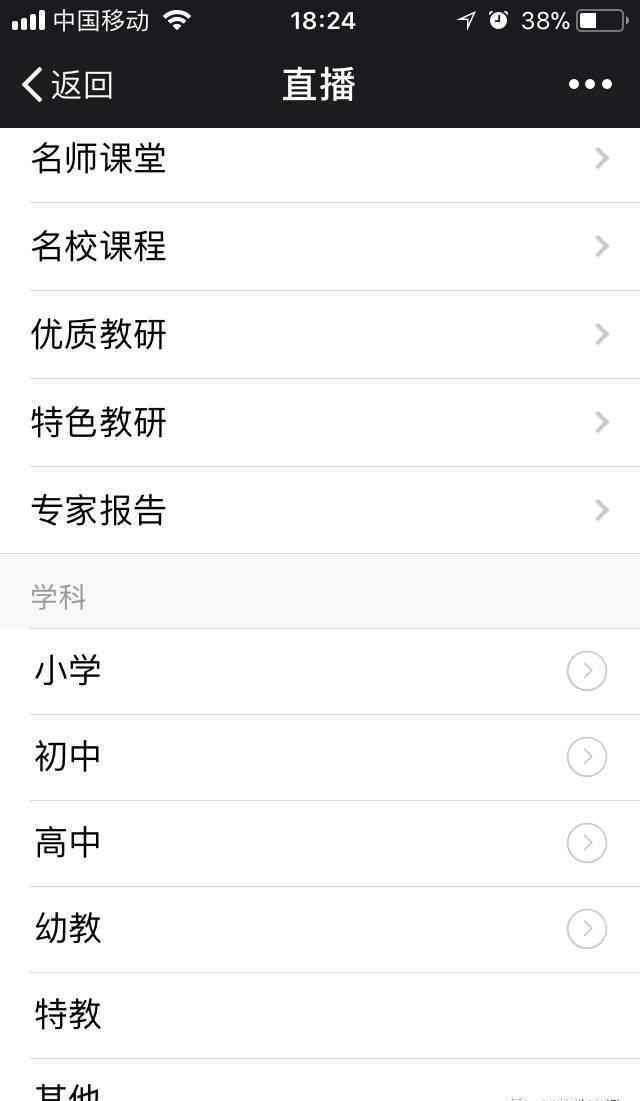The height and width of the screenshot is (1101, 640).
Task: Select the 优质教研 row
Action: (320, 334)
